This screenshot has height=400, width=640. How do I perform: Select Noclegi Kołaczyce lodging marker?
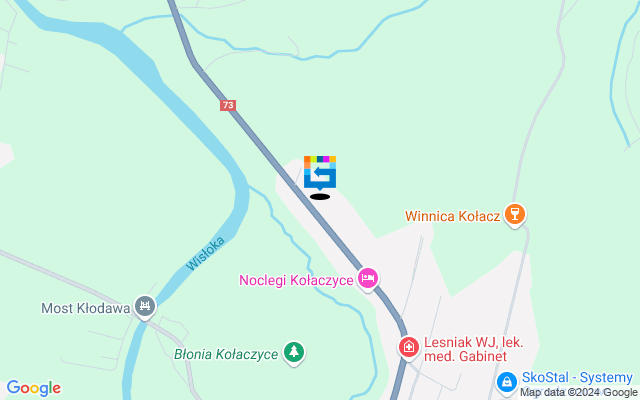tap(367, 280)
